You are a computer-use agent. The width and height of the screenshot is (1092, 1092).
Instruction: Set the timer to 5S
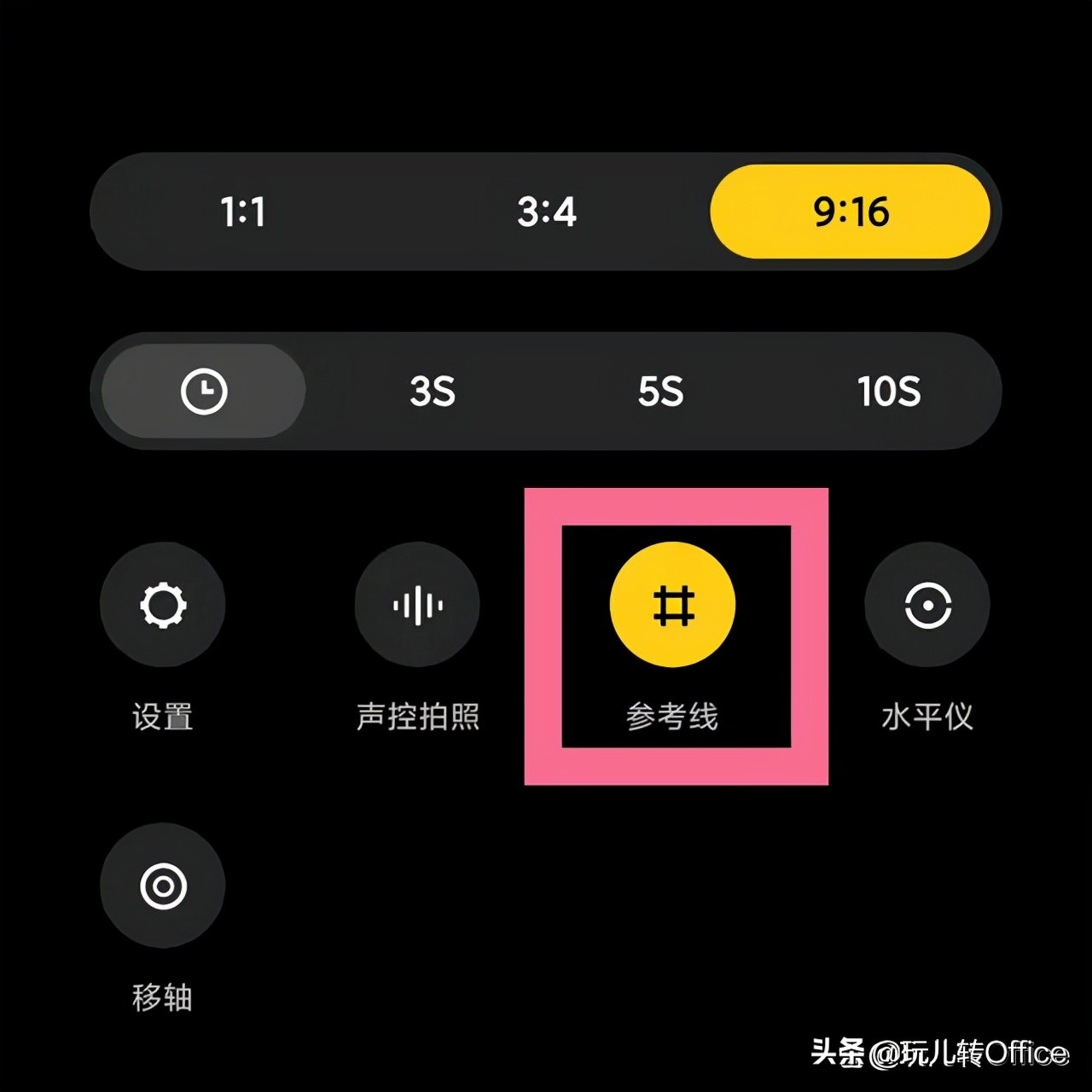pos(660,392)
